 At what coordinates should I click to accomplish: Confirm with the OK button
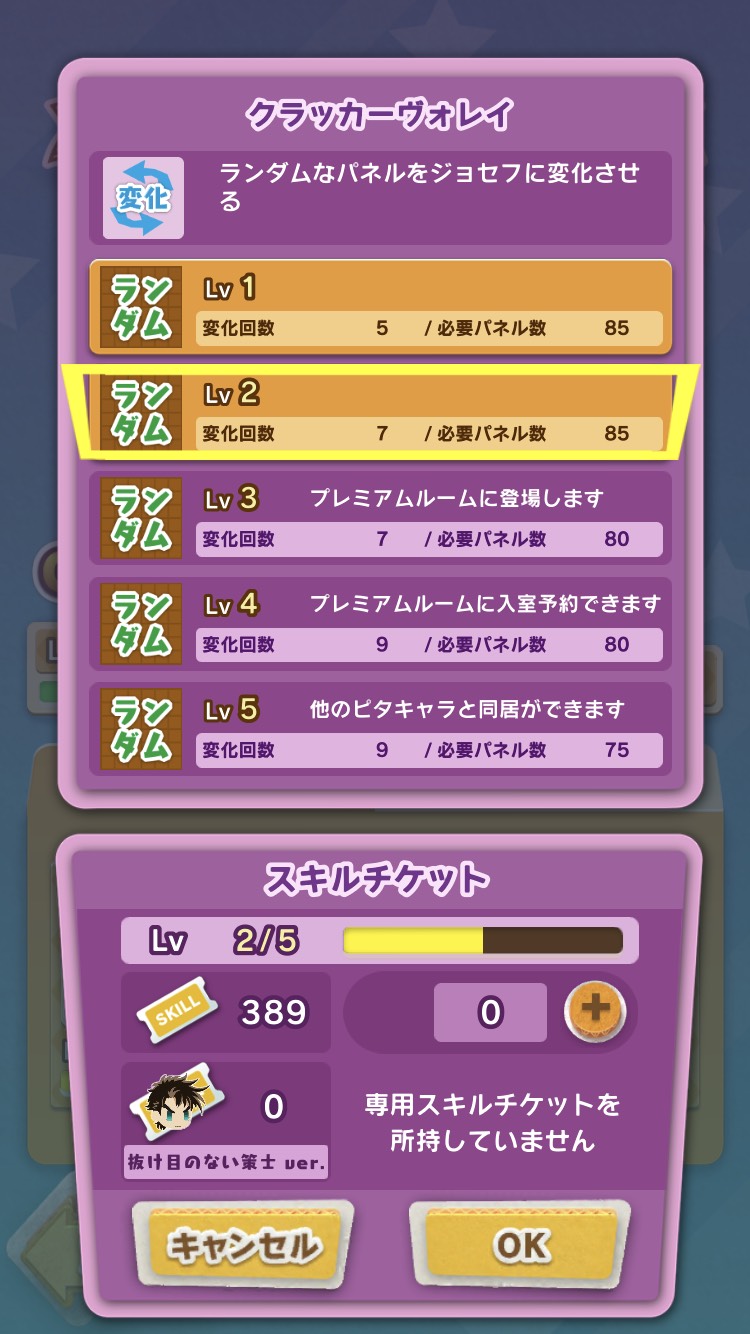pos(520,1244)
